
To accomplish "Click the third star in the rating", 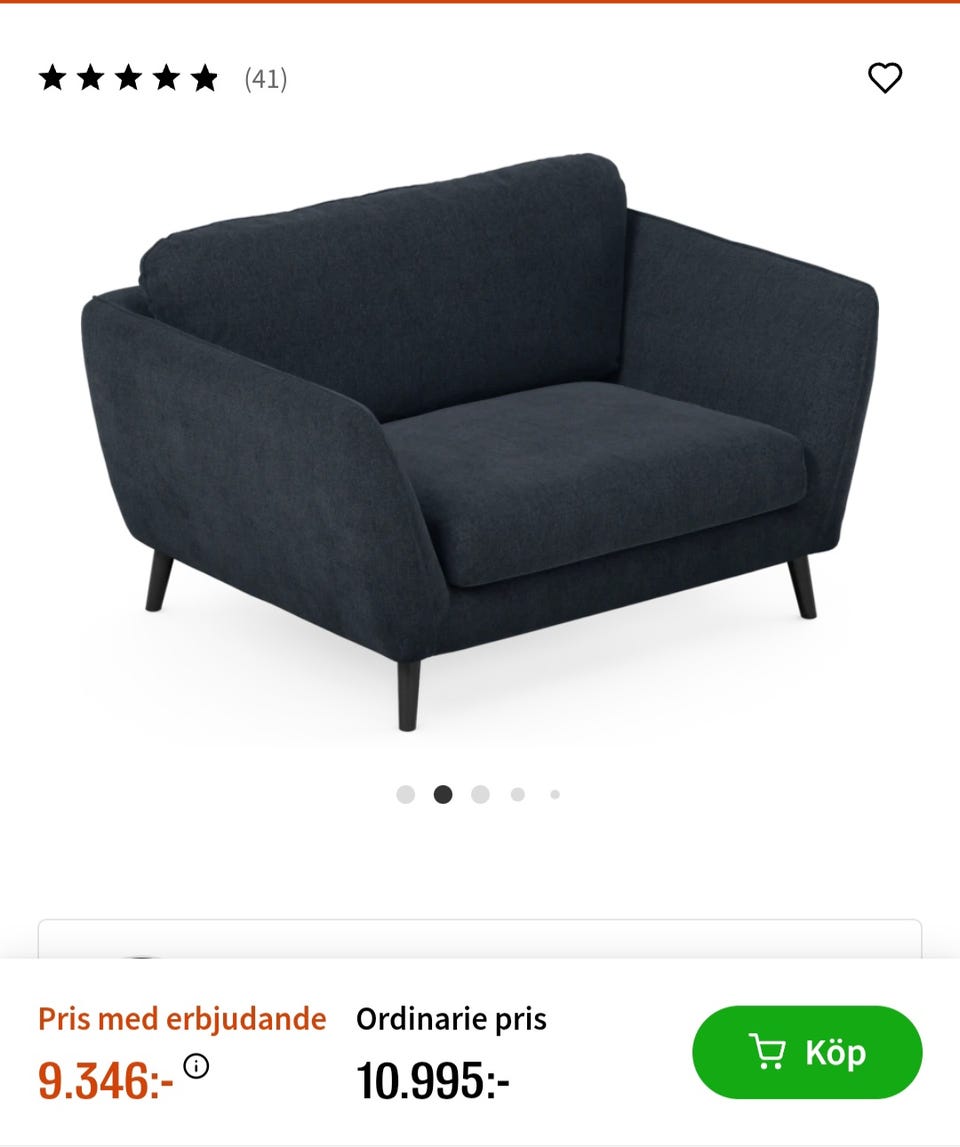I will 129,77.
